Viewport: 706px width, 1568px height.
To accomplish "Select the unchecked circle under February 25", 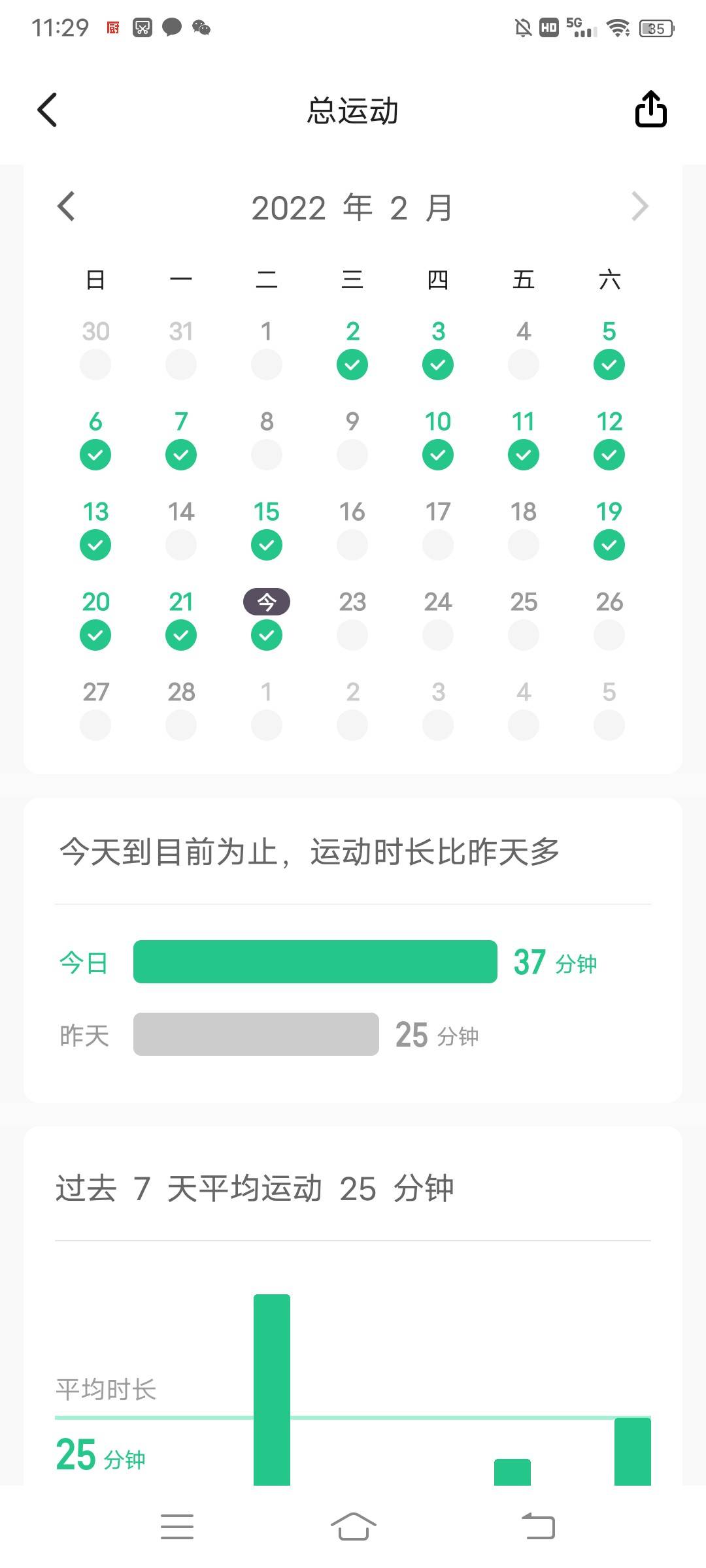I will [522, 634].
